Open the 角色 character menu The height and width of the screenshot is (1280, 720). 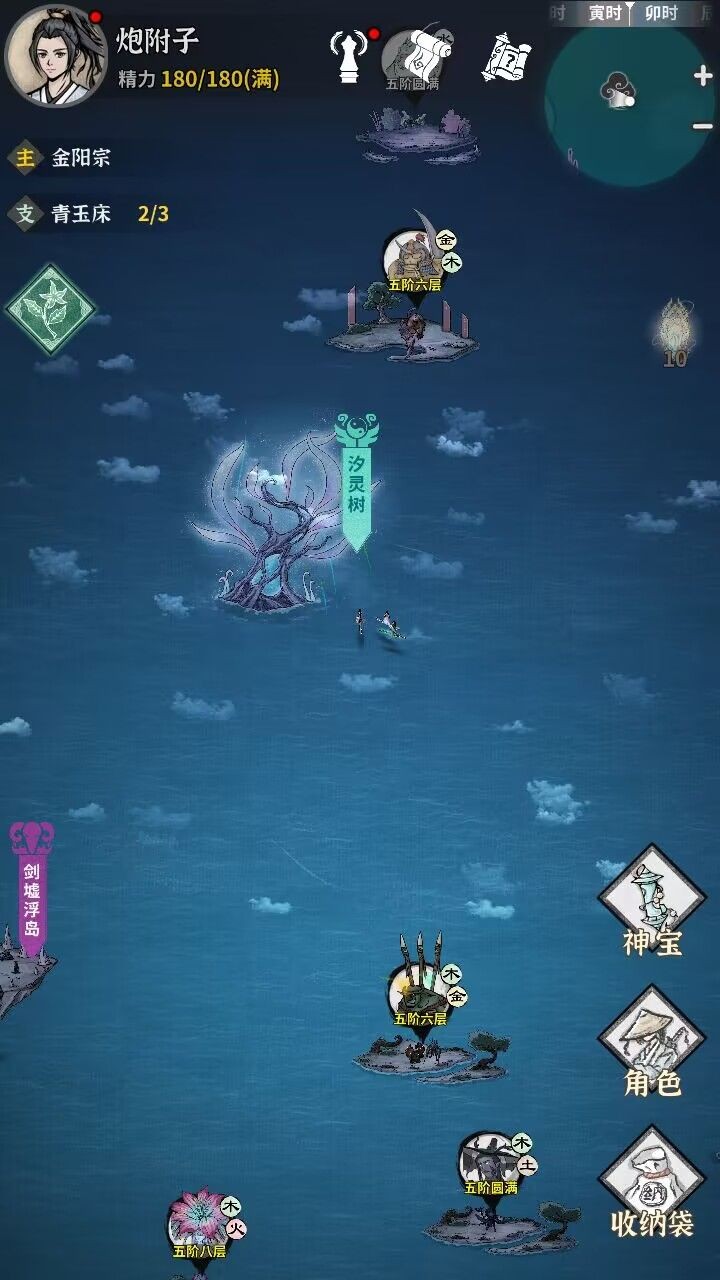click(x=652, y=1042)
